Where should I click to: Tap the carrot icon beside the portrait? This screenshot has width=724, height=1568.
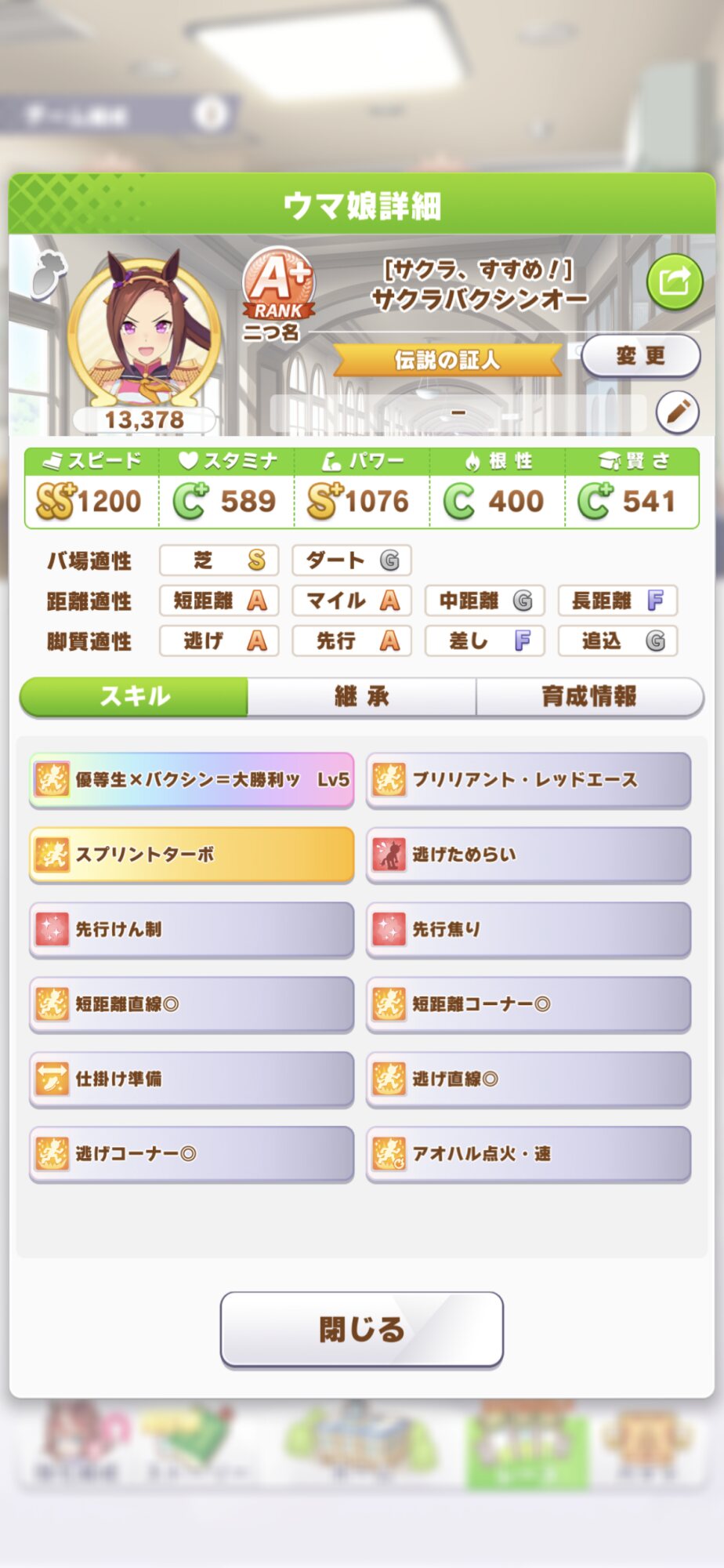pyautogui.click(x=48, y=274)
